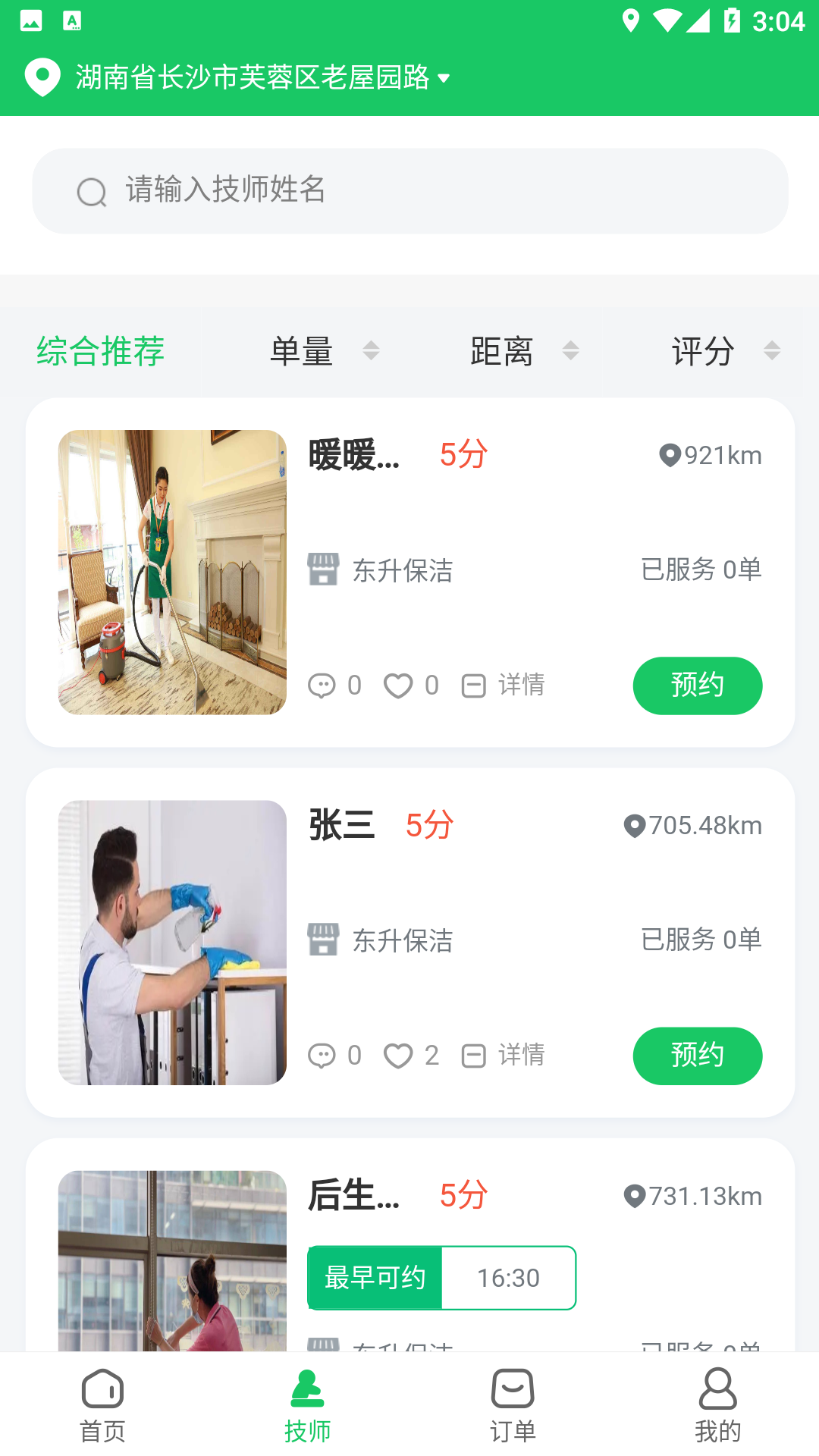Select the 最早可约 availability toggle for 后生
This screenshot has width=819, height=1456.
point(375,1278)
